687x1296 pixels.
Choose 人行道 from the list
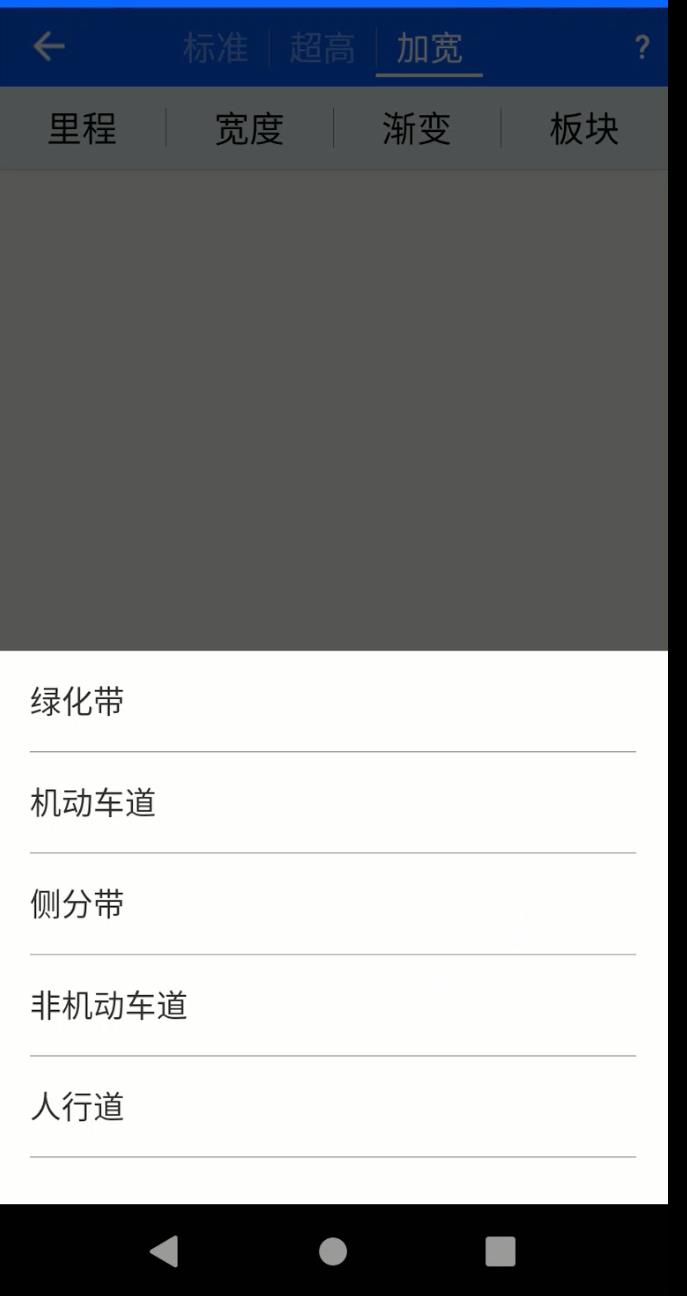[333, 1107]
